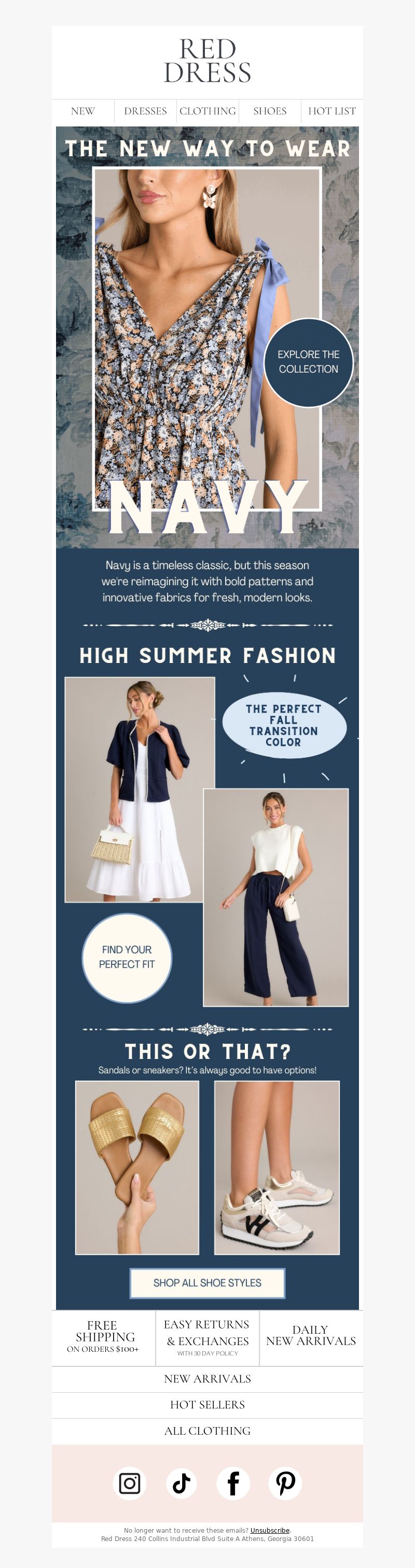
Task: Go to the DRESSES section
Action: (x=145, y=111)
